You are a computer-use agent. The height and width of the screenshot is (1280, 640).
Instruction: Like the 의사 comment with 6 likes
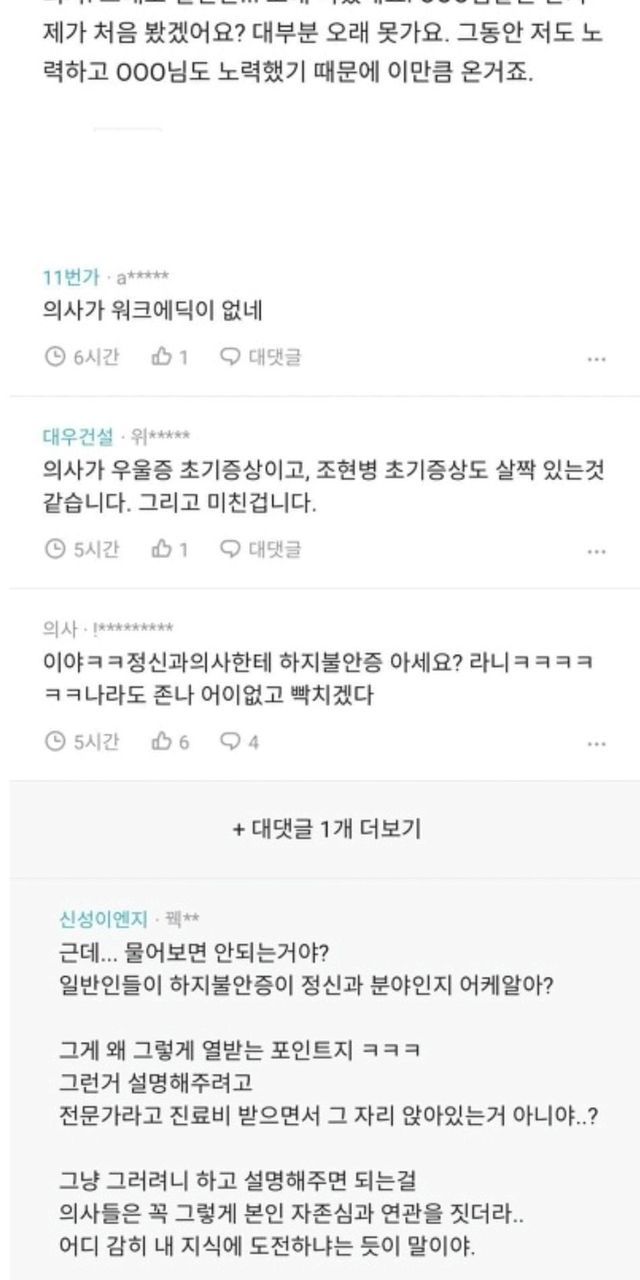169,741
